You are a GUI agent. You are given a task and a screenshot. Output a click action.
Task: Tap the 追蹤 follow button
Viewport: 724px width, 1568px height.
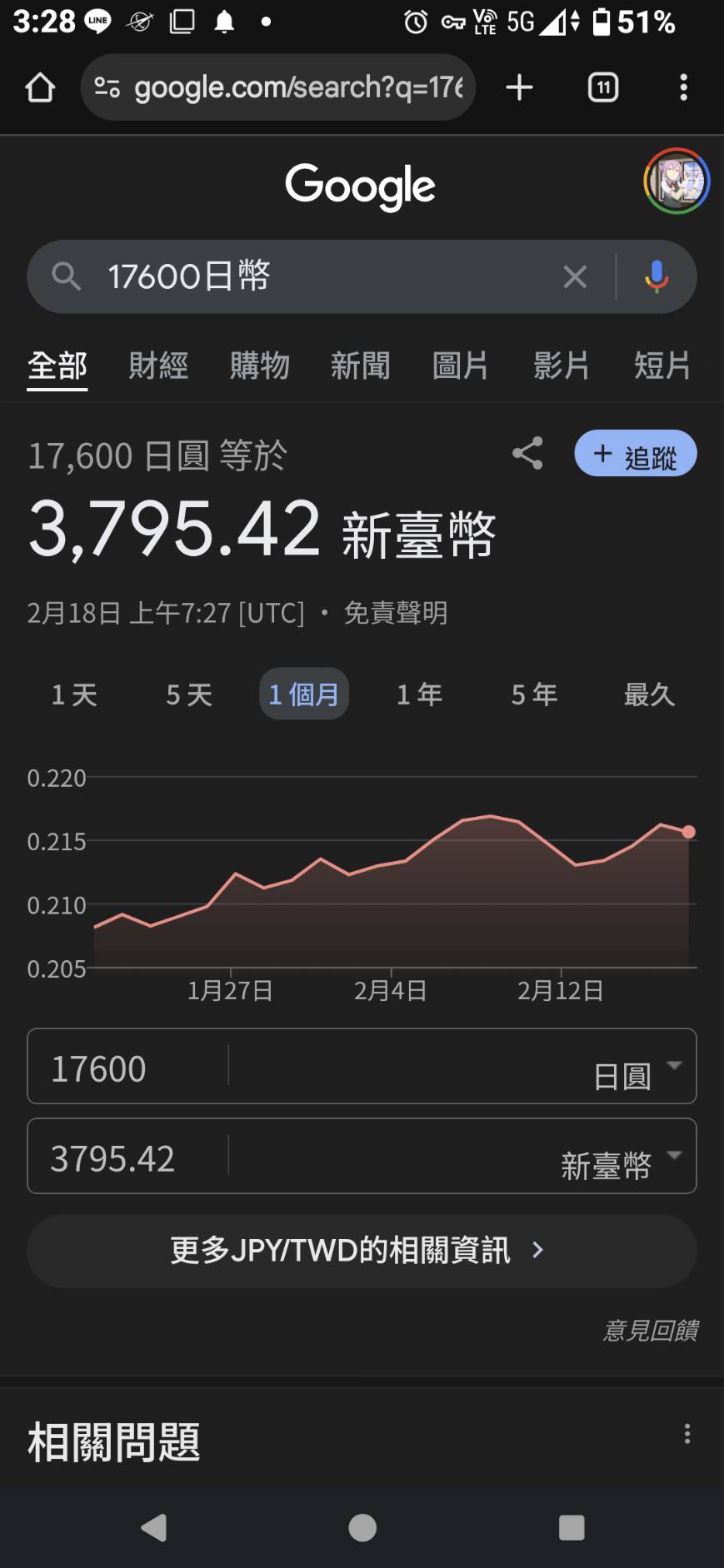pos(635,455)
